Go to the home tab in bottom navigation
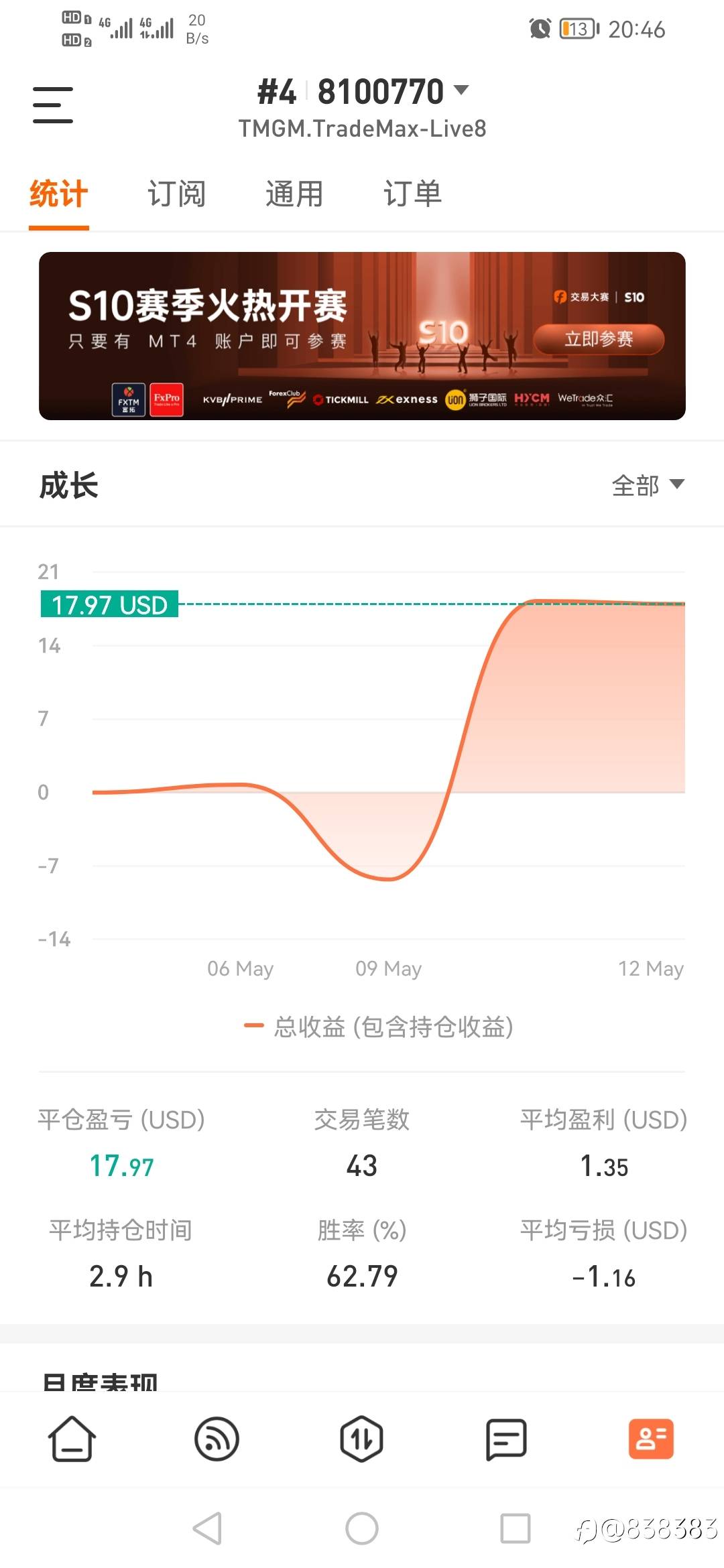 [72, 1439]
